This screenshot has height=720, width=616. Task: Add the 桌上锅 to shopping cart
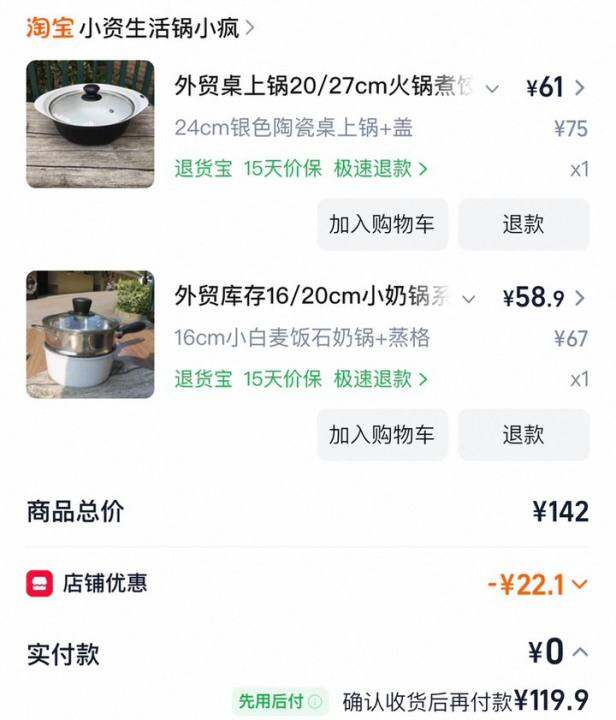click(382, 224)
